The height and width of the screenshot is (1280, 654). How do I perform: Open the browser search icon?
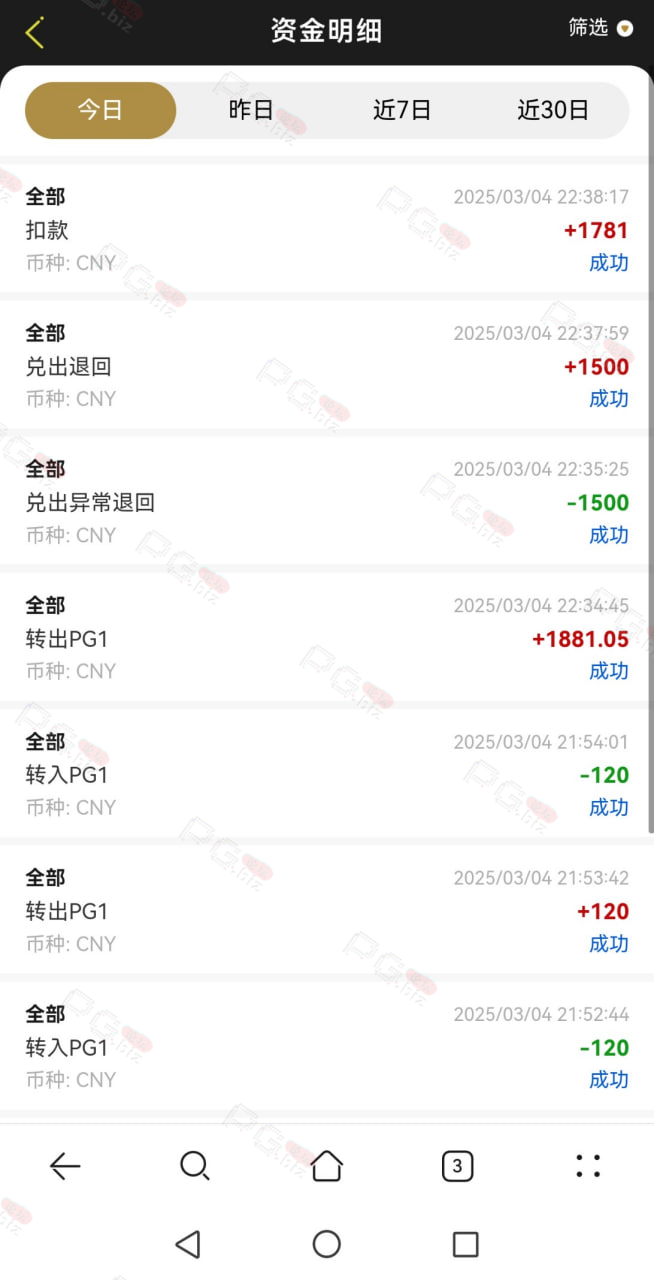pos(195,1166)
